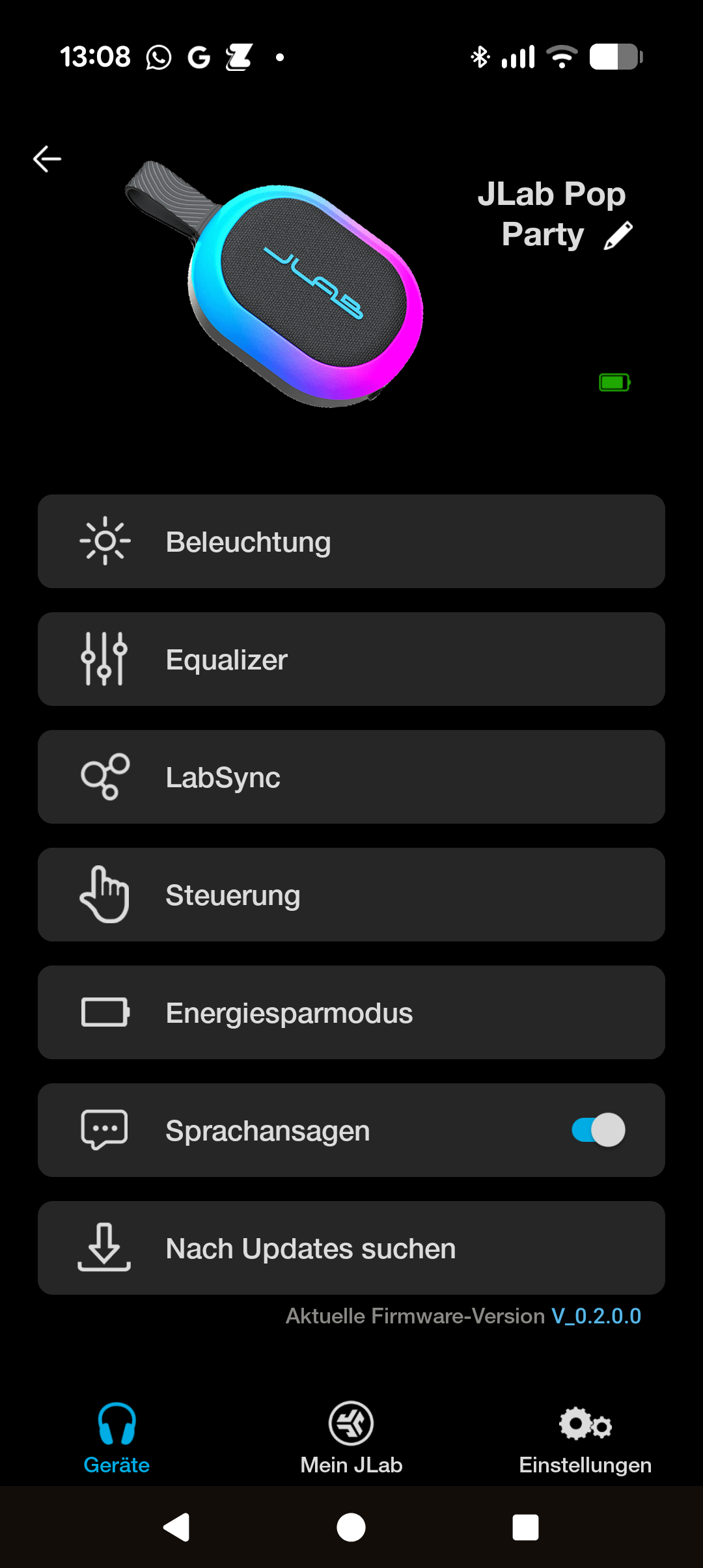
Task: Open Energiesparmodus settings
Action: 351,1012
